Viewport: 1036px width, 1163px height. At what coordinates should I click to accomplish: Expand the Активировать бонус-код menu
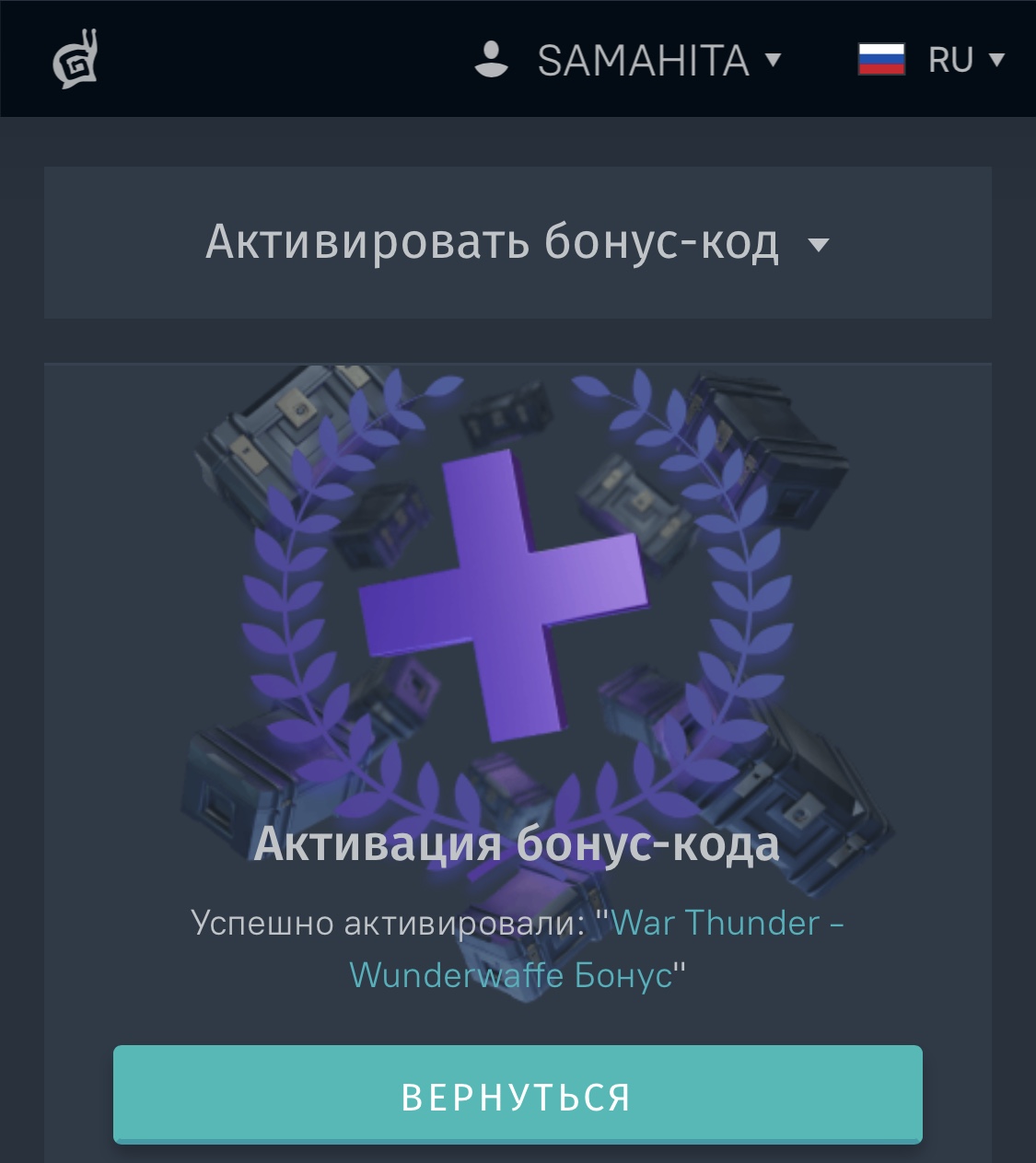(518, 243)
